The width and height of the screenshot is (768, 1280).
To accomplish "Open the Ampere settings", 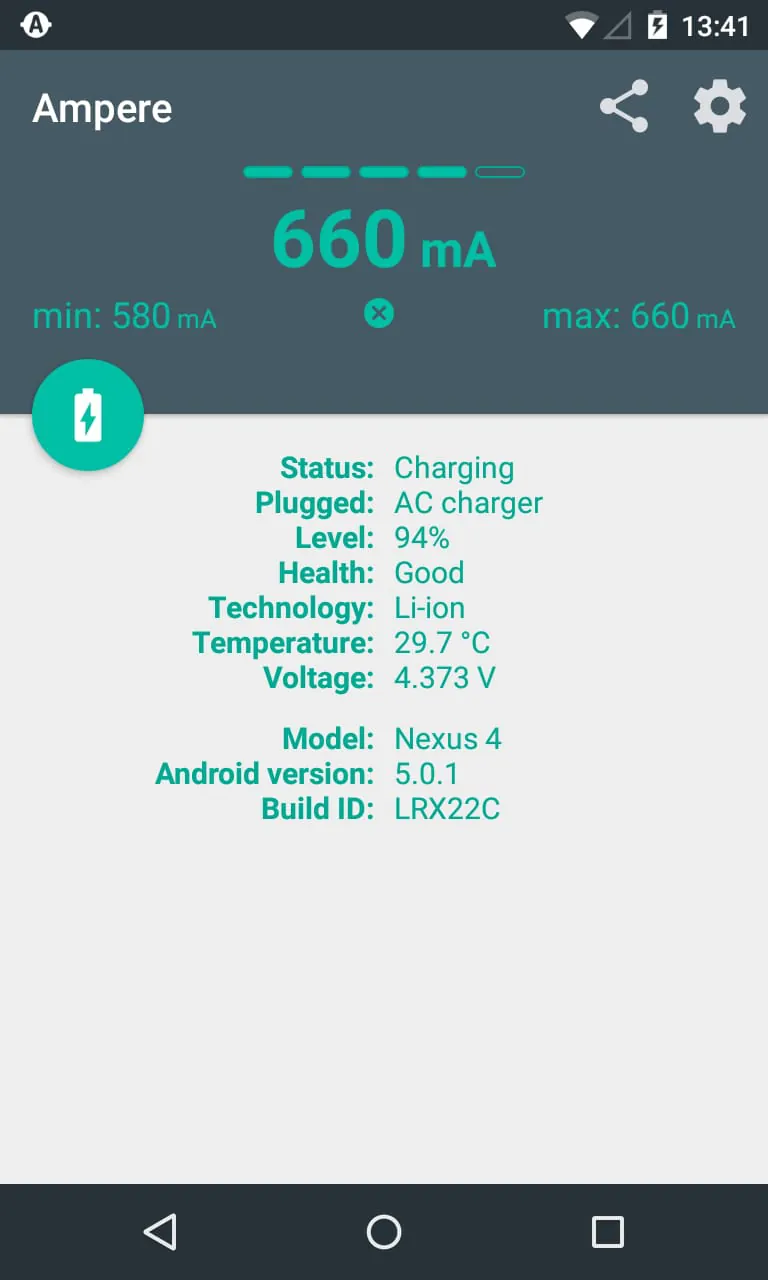I will pyautogui.click(x=719, y=106).
